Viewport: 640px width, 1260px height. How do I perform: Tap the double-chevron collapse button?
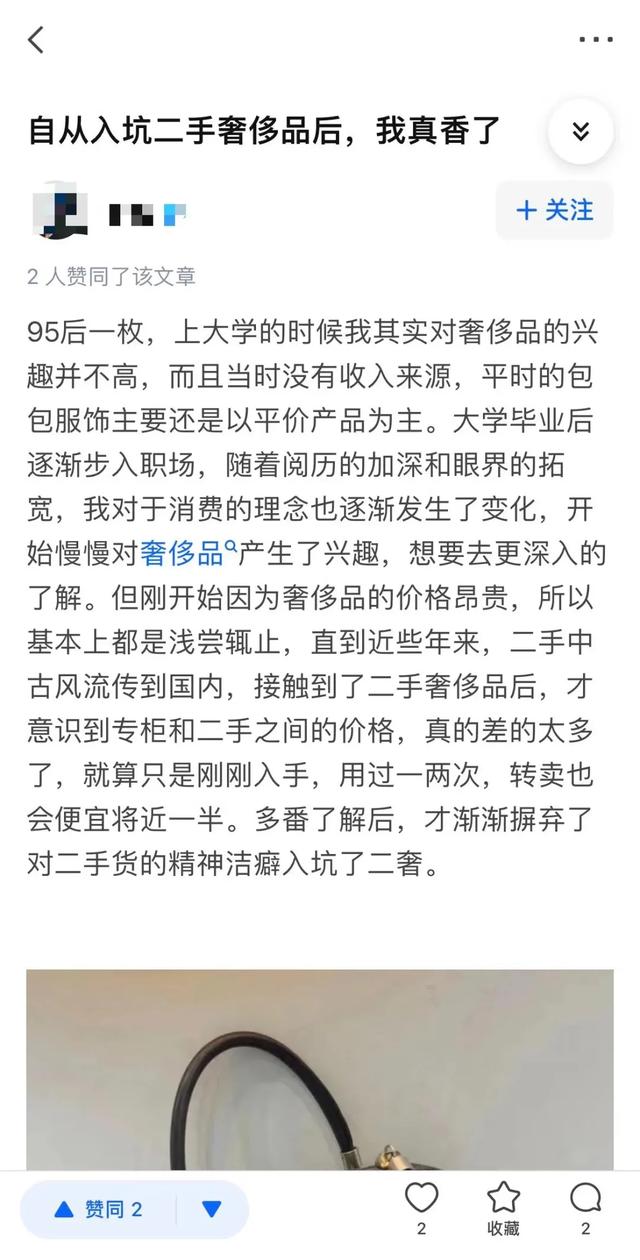click(581, 131)
